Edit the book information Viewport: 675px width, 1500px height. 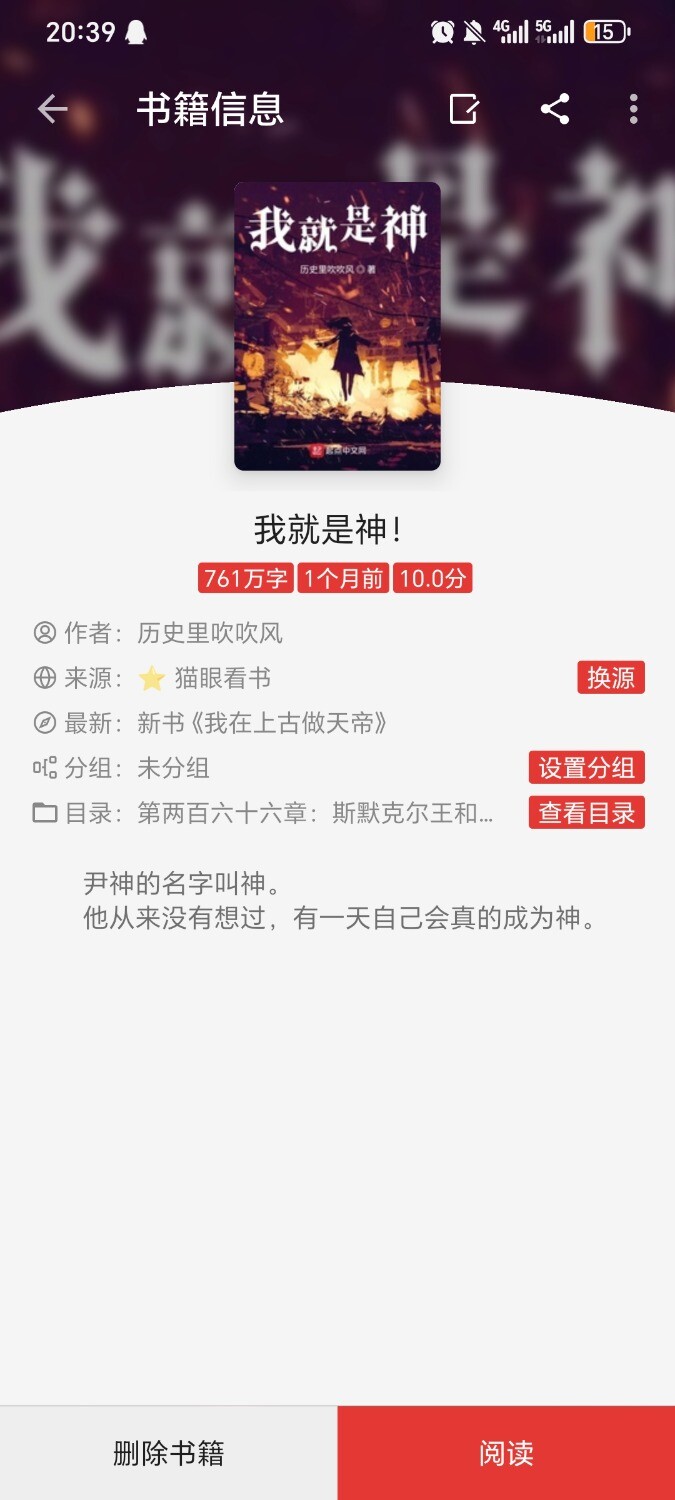point(464,109)
